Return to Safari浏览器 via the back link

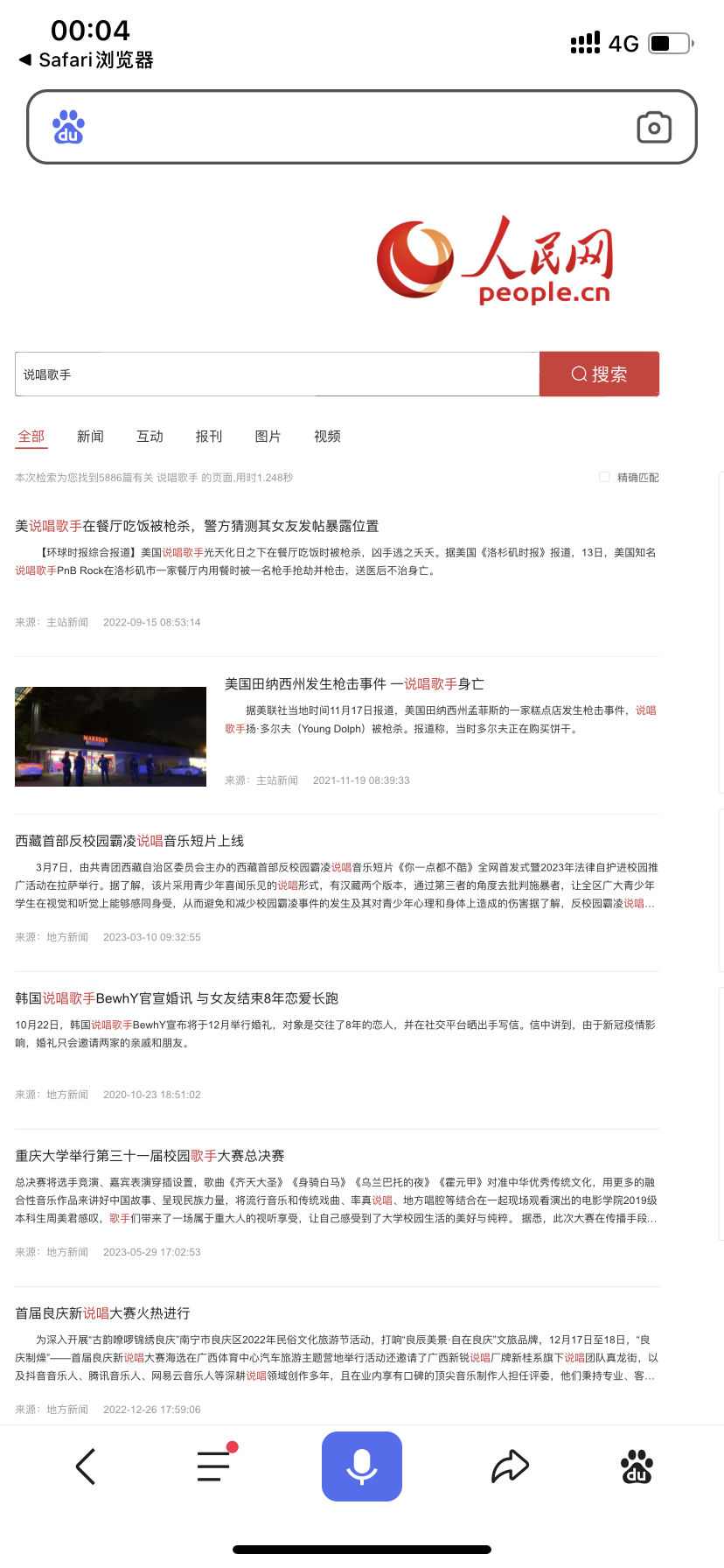tap(86, 59)
